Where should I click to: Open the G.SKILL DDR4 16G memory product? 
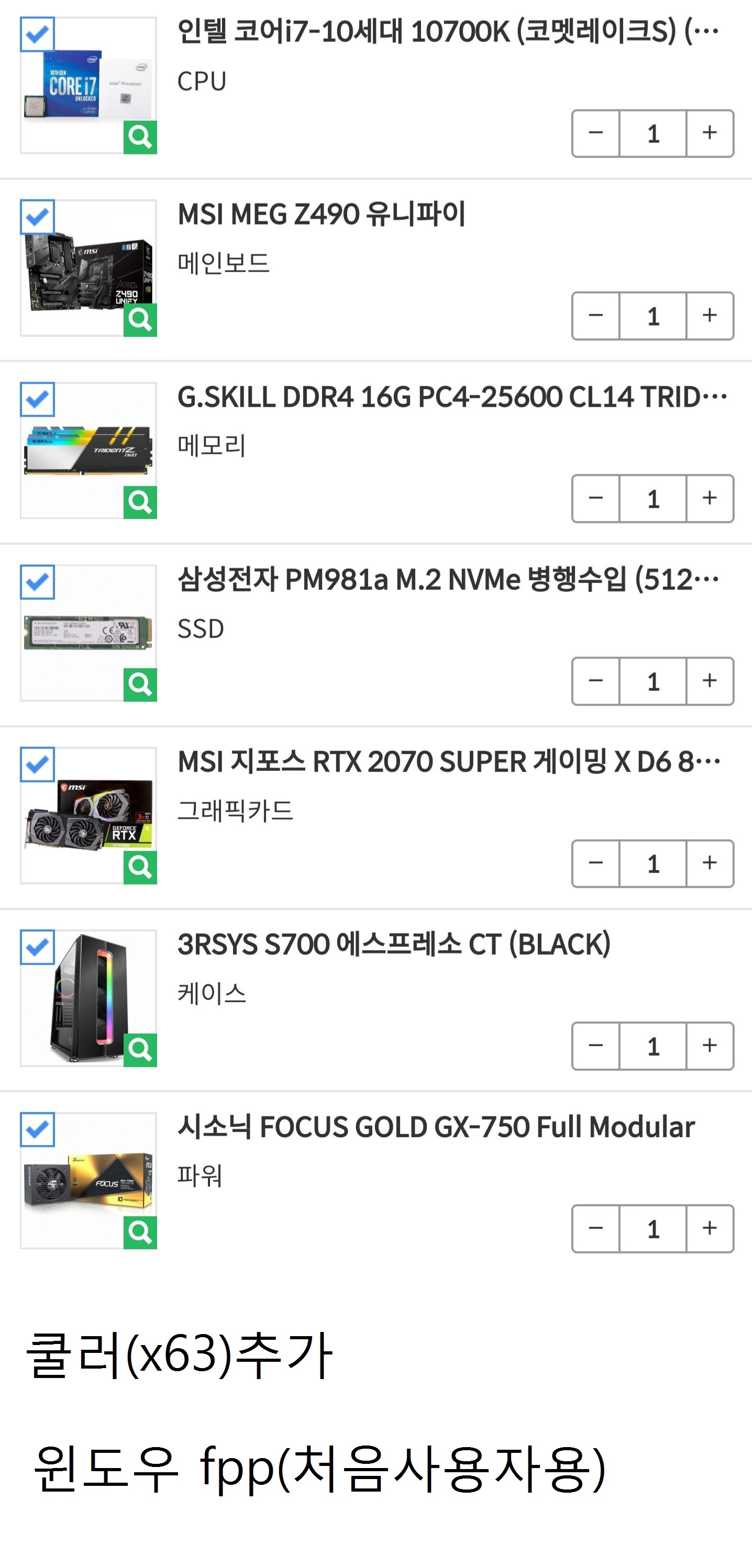450,397
